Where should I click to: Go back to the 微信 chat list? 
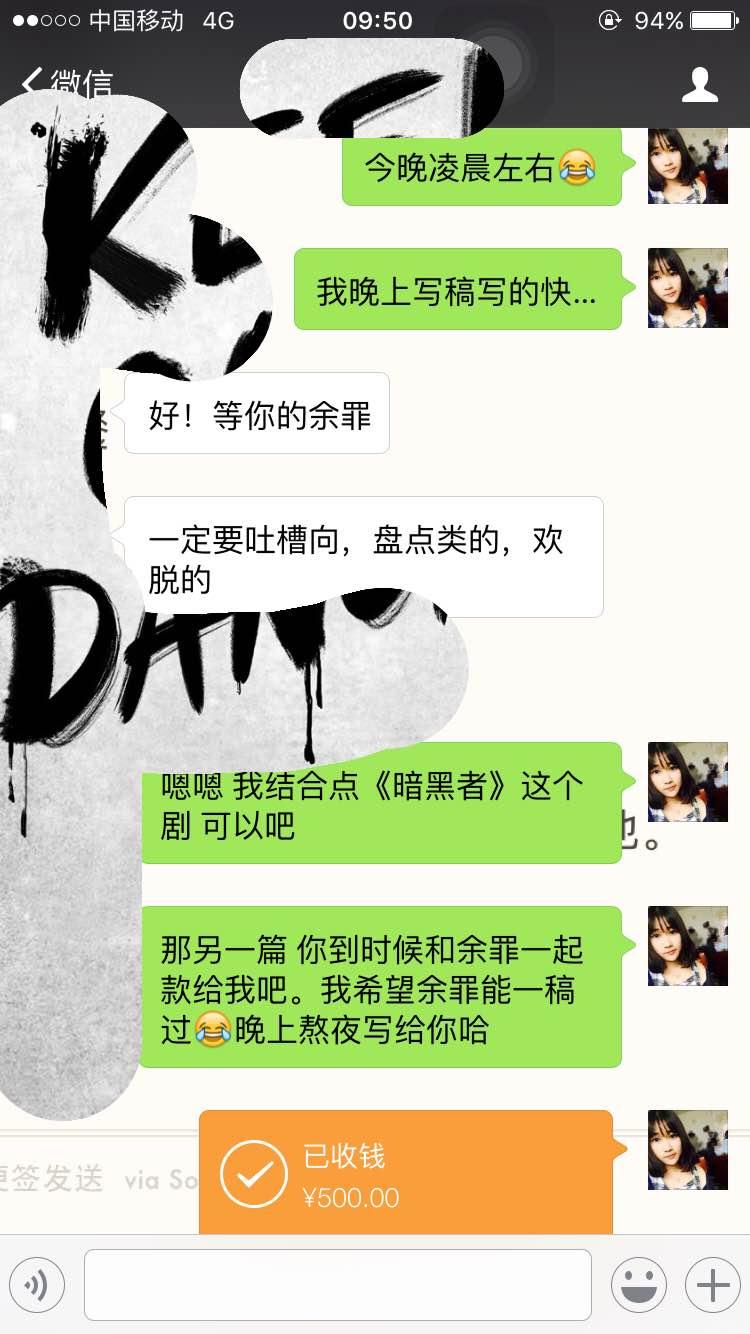pos(68,84)
